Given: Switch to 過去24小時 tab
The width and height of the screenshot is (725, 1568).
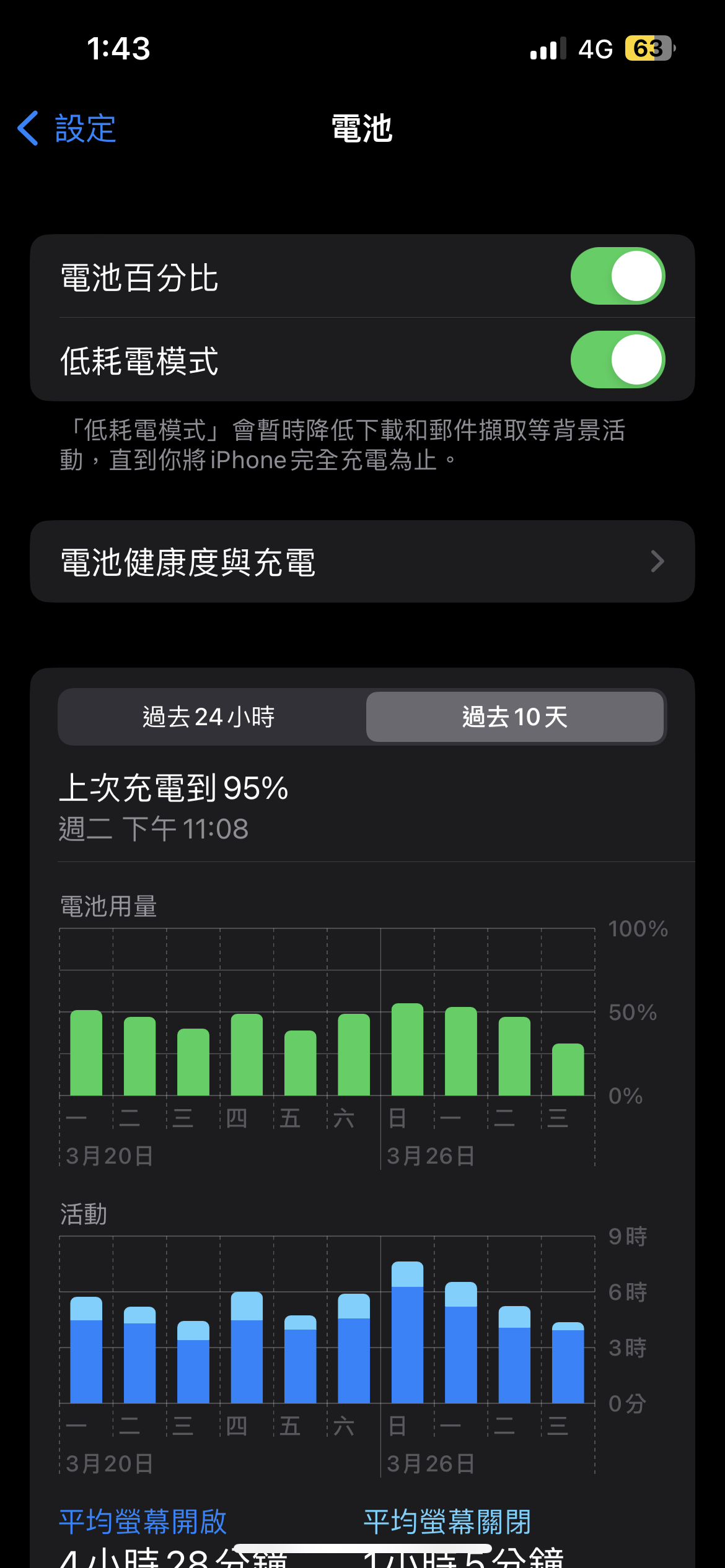Looking at the screenshot, I should click(x=209, y=717).
